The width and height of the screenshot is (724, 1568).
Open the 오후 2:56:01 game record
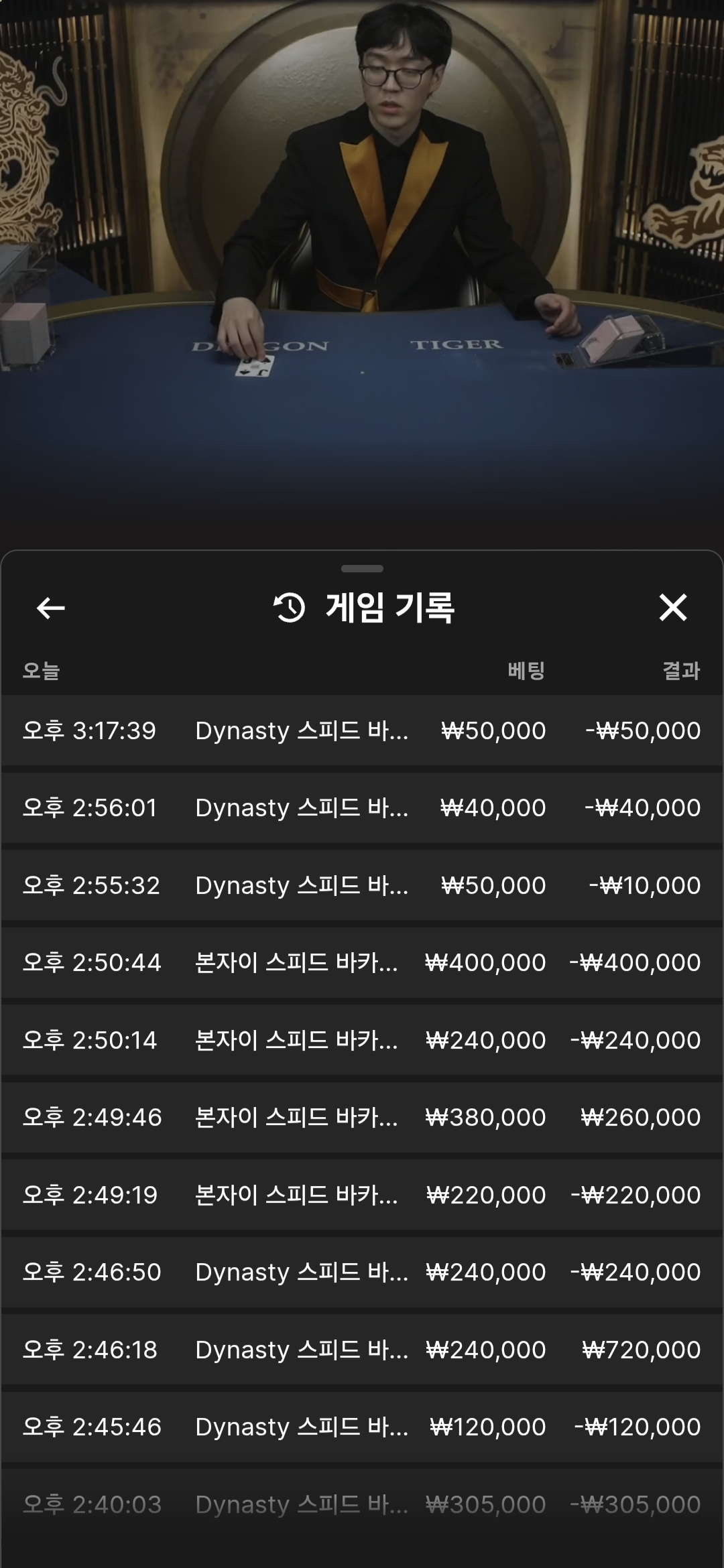362,807
